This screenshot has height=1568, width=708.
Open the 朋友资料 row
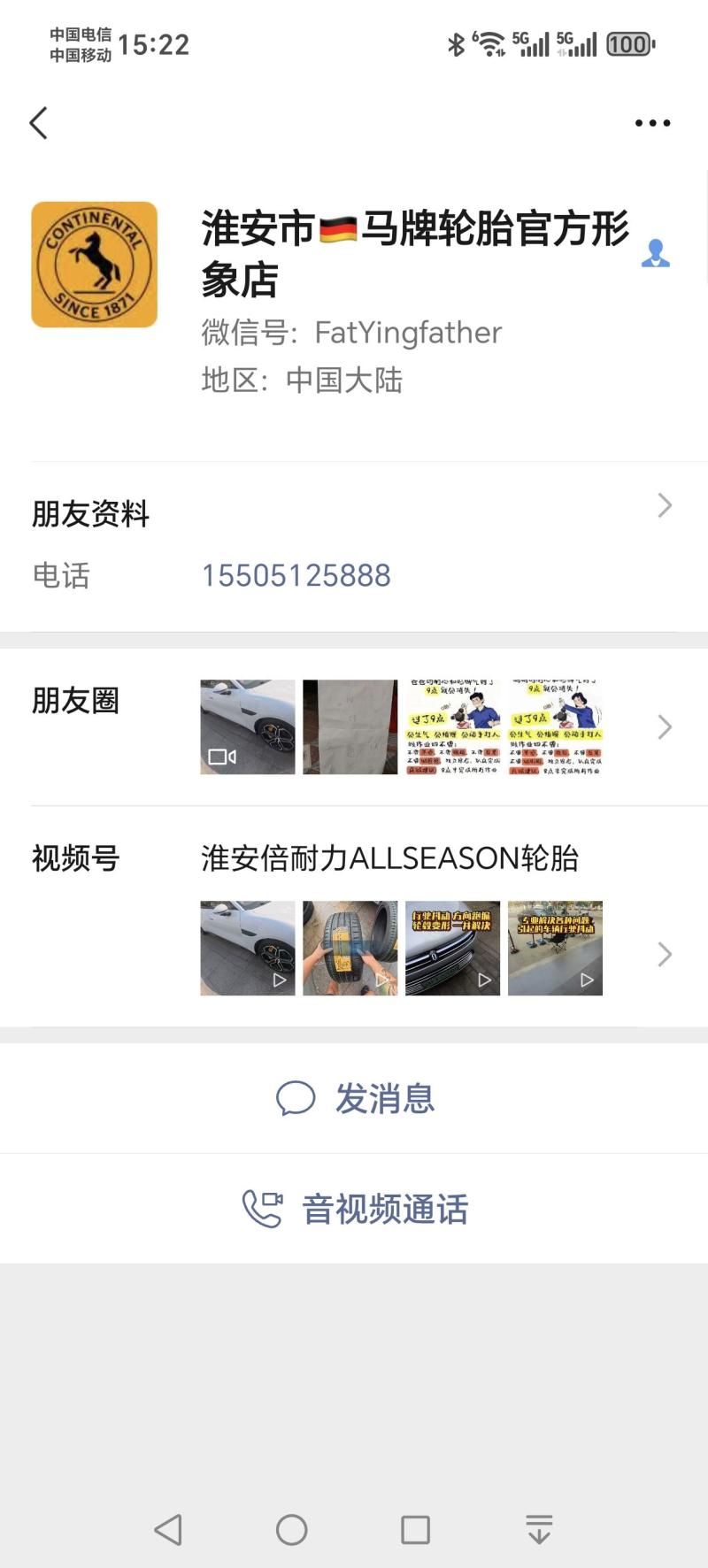click(x=354, y=513)
